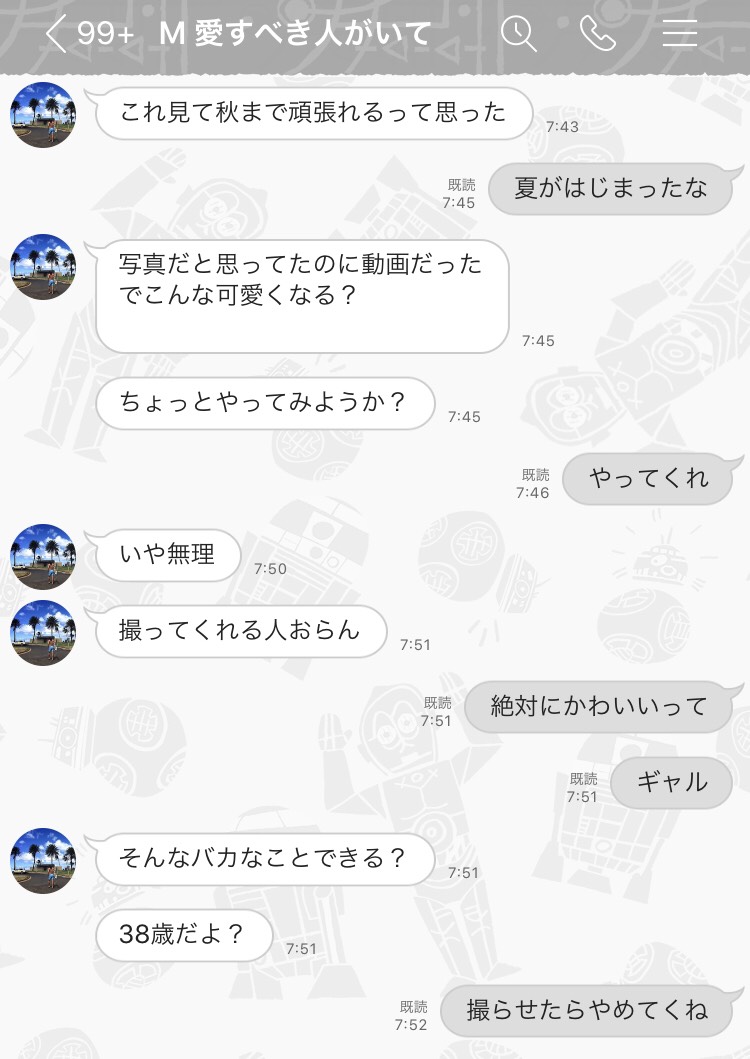Search messages in this chat
The height and width of the screenshot is (1059, 750).
tap(518, 34)
